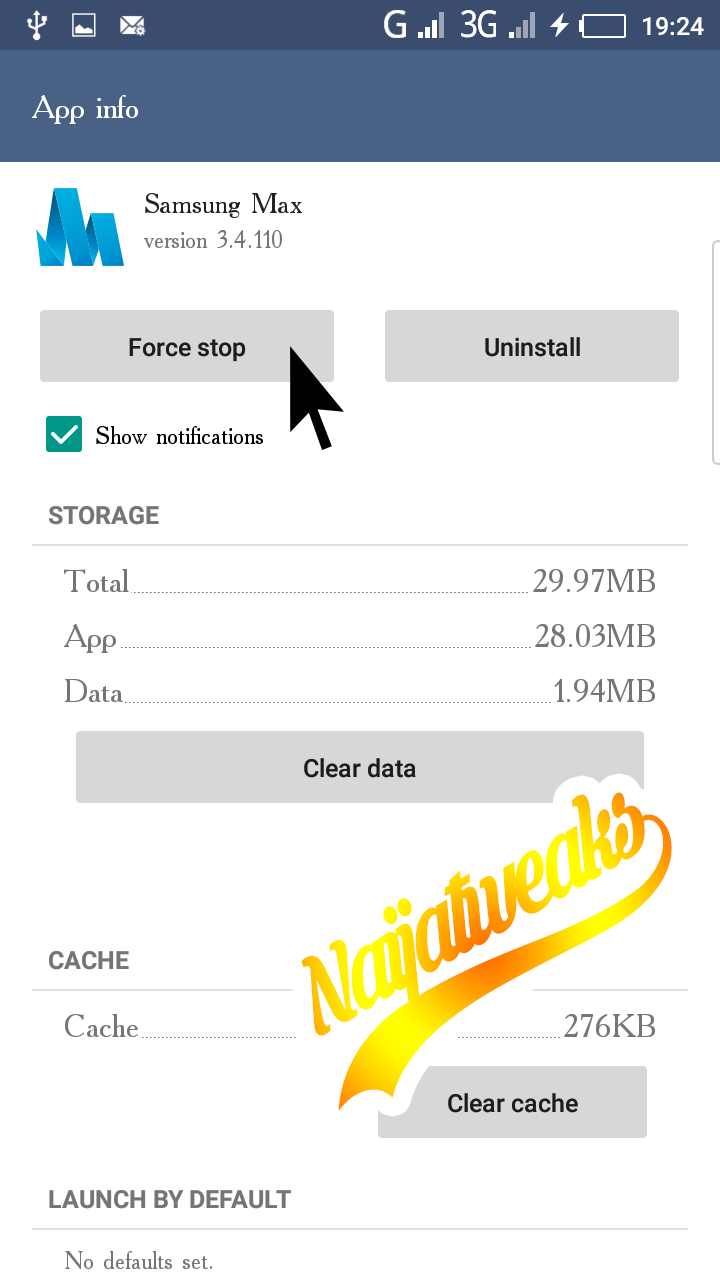Uncheck the Show notifications checkbox
This screenshot has height=1280, width=720.
click(64, 435)
